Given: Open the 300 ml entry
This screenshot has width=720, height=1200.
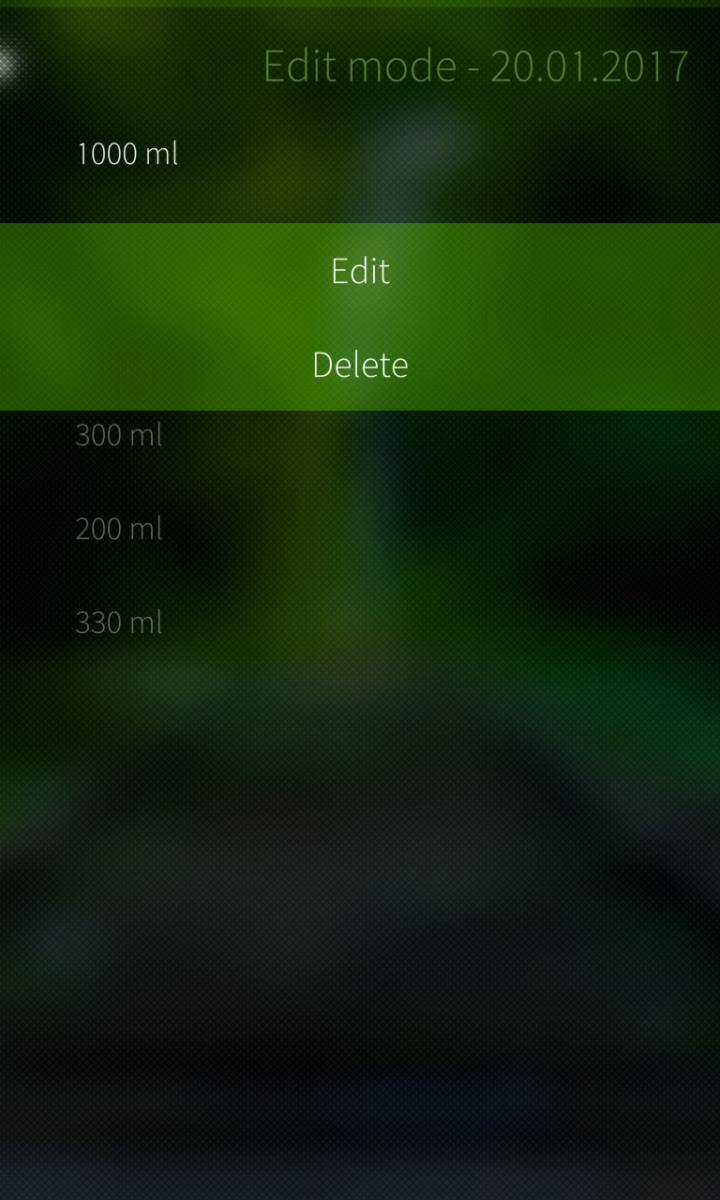Looking at the screenshot, I should (119, 436).
